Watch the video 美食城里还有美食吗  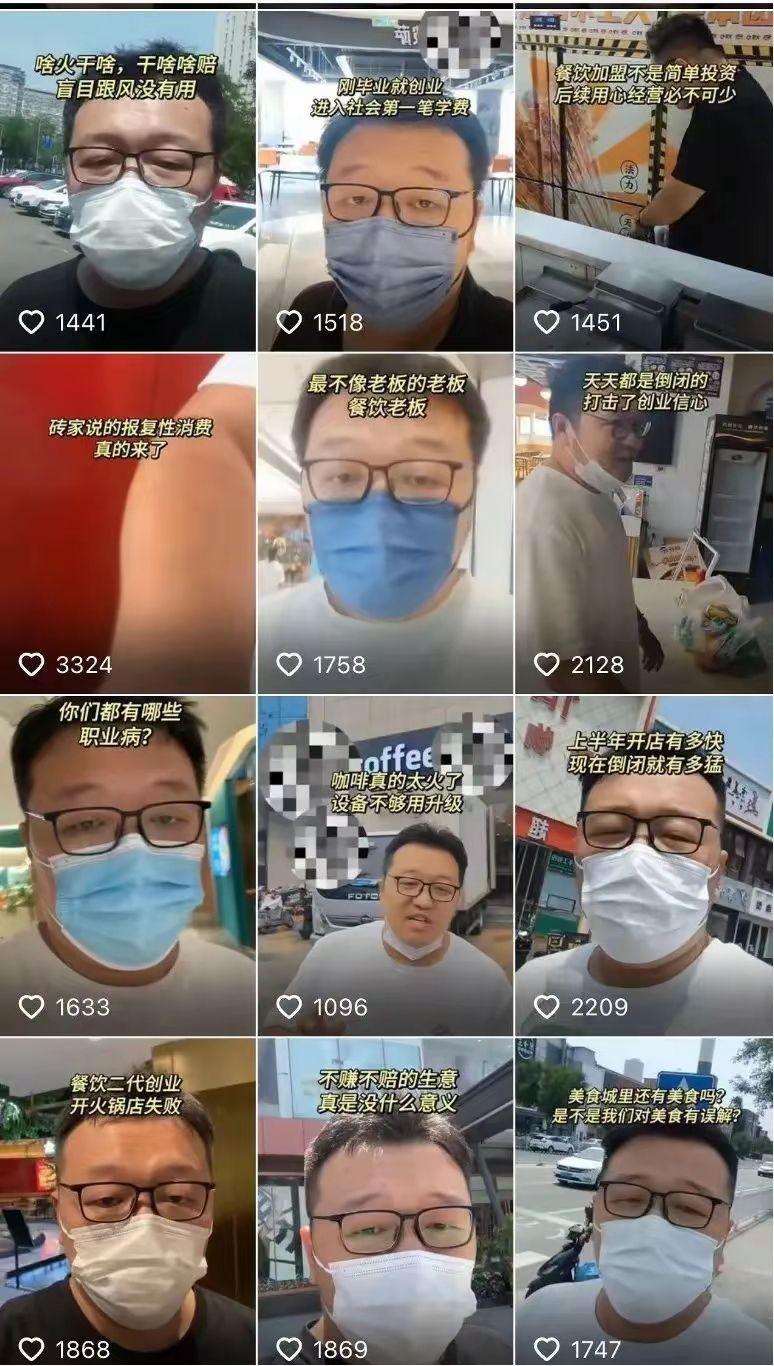tap(645, 1202)
